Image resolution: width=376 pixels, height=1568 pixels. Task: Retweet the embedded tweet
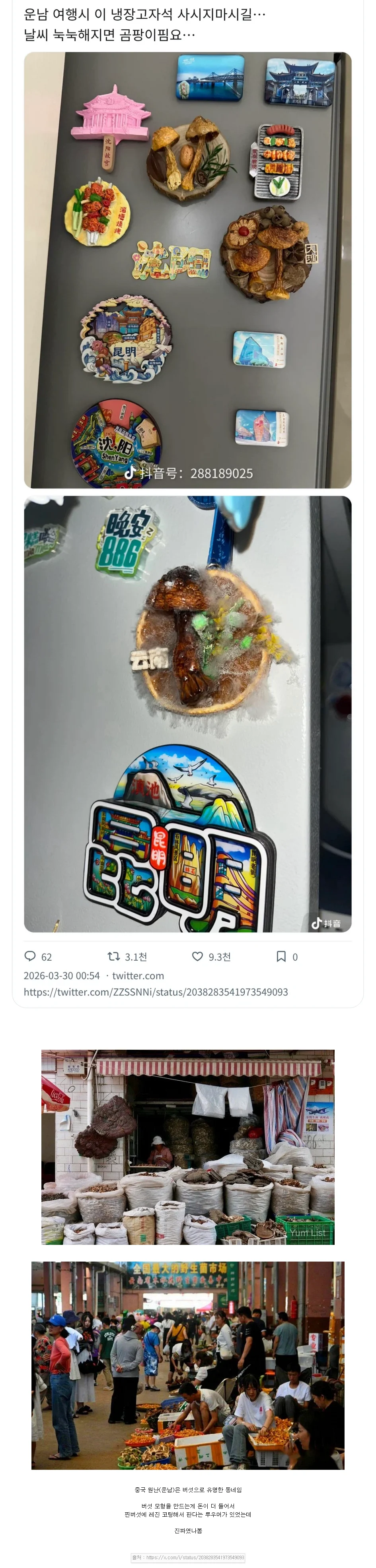click(x=113, y=956)
